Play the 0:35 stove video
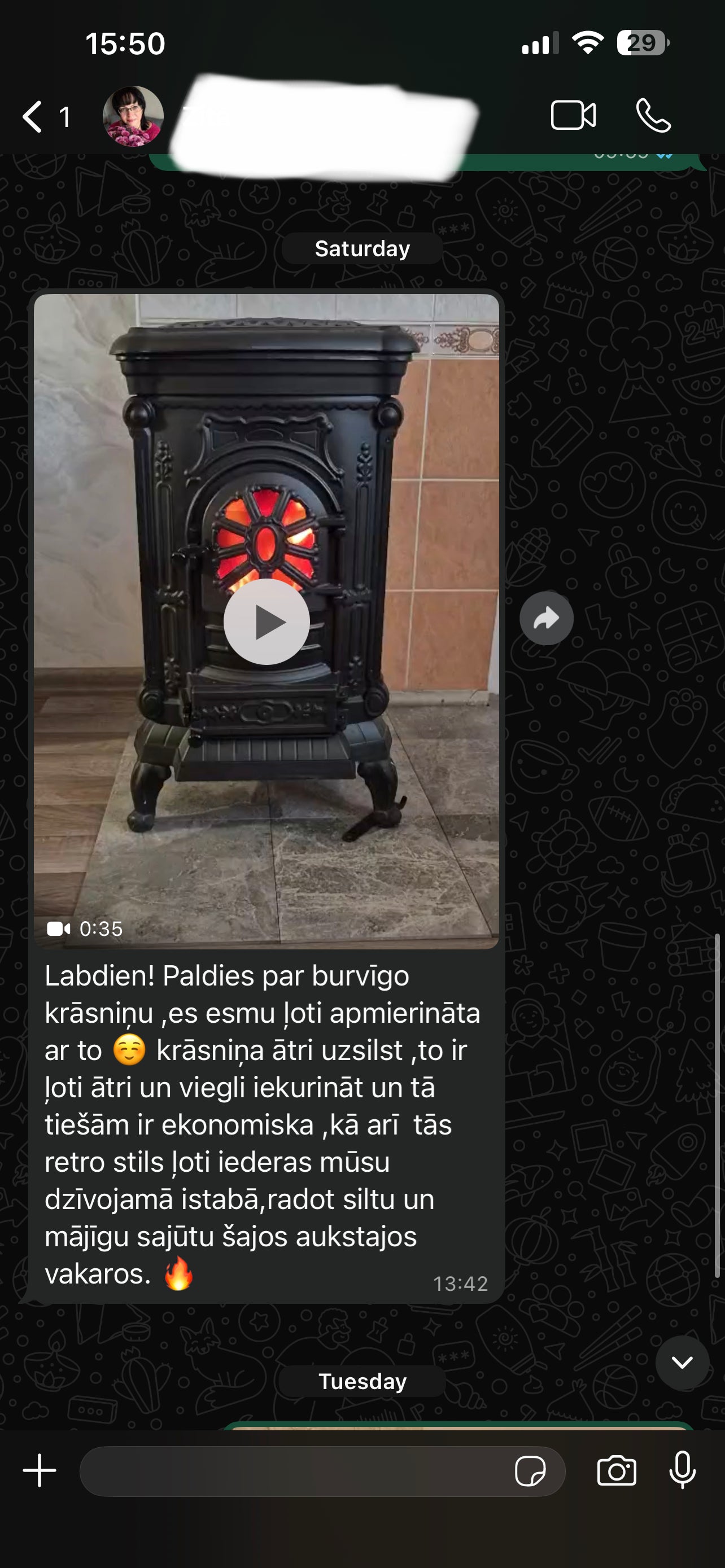 click(267, 621)
